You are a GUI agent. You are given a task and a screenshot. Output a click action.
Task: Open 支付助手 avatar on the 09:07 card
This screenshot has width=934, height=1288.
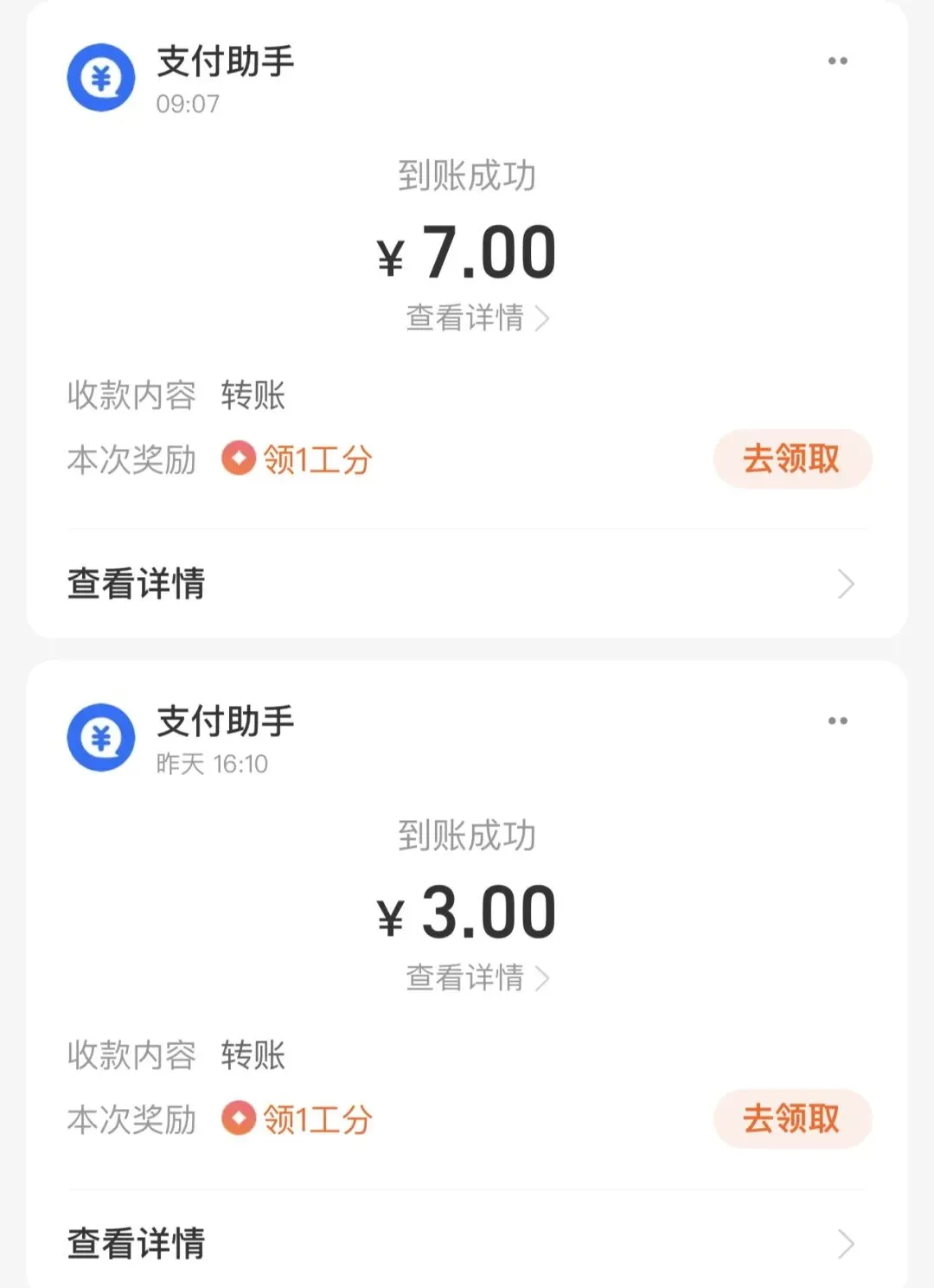coord(101,78)
